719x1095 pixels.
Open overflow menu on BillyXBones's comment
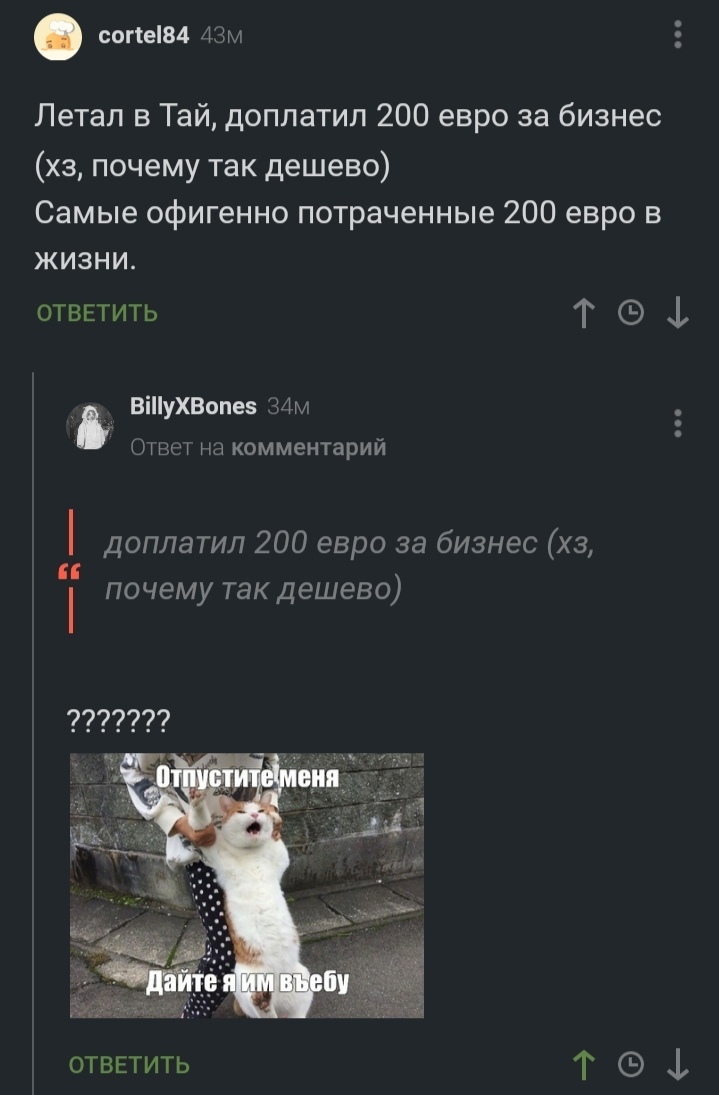[x=678, y=423]
